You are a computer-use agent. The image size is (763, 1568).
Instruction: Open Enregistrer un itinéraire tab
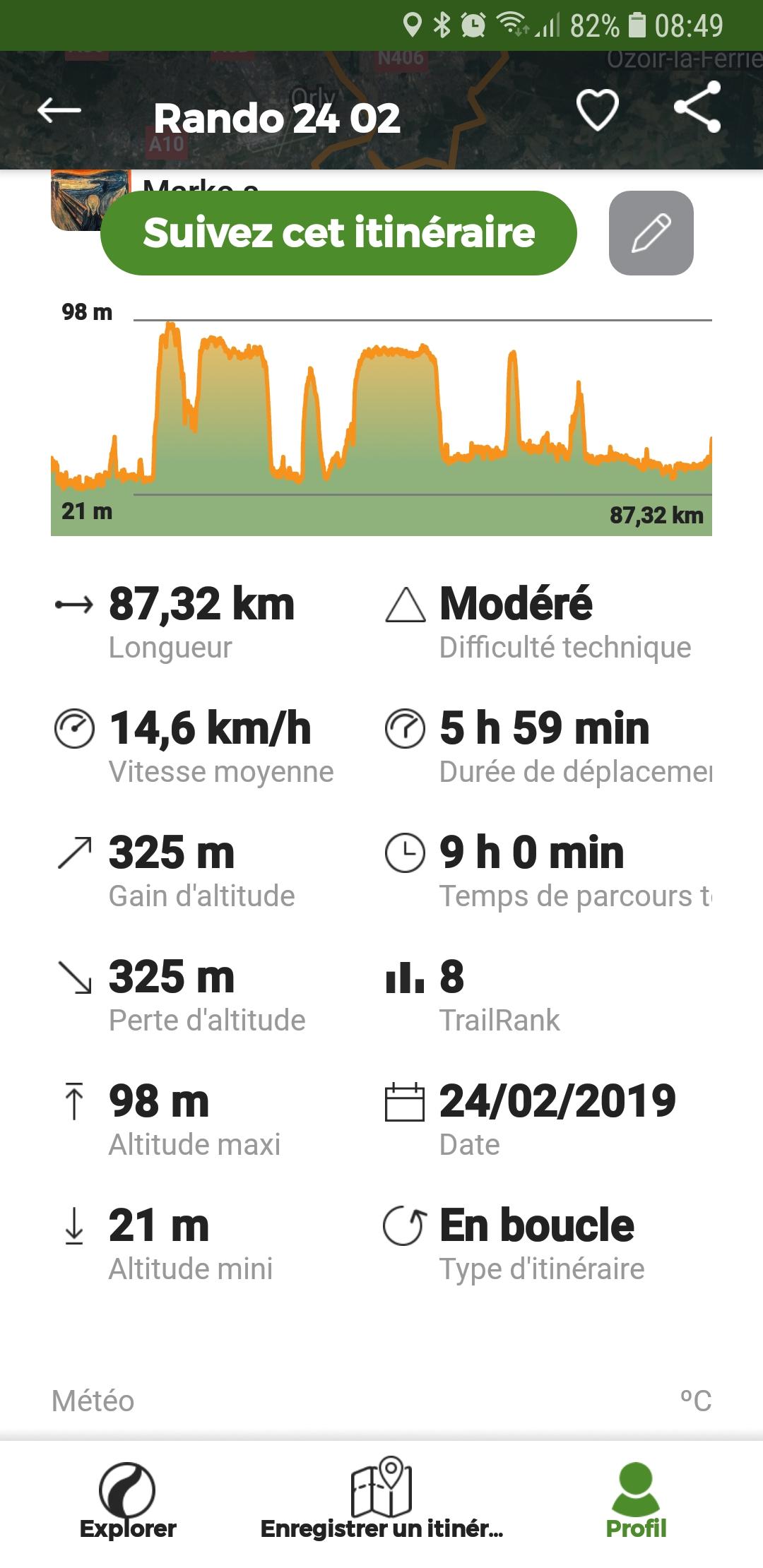[381, 1502]
